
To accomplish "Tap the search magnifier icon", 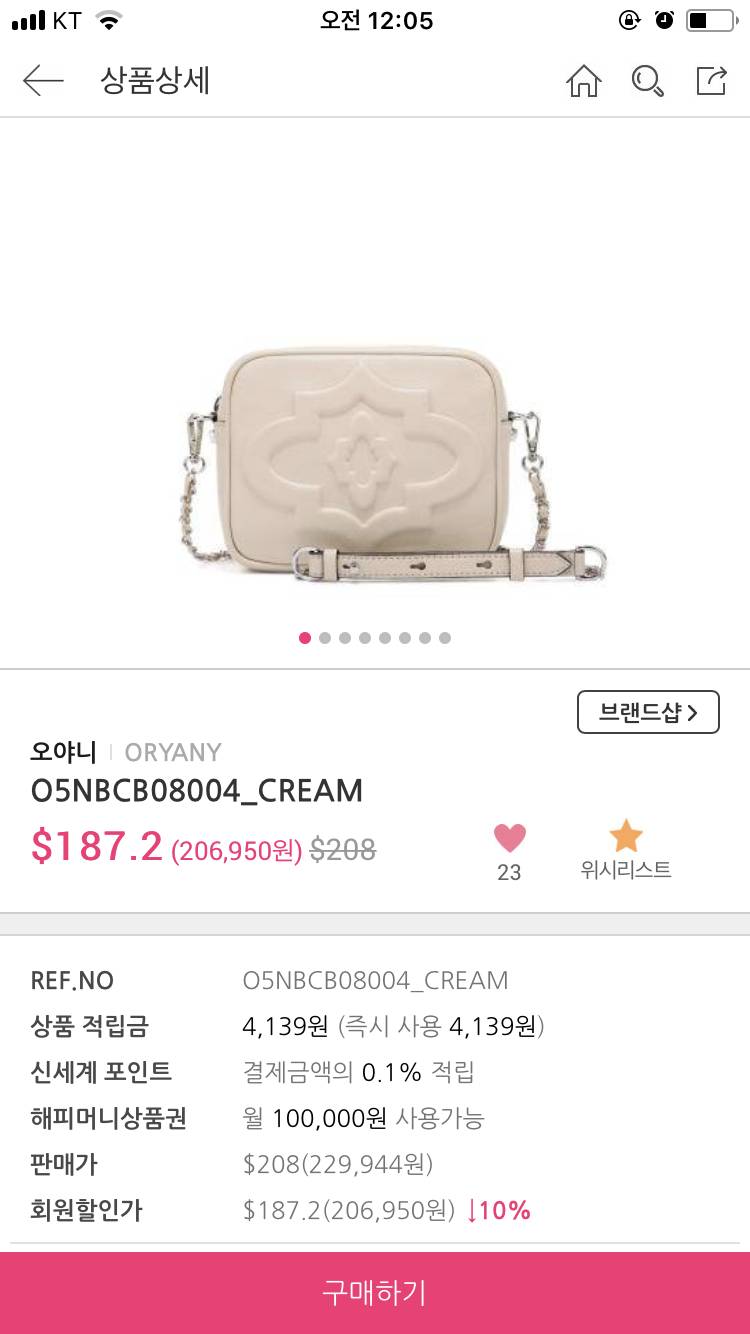I will click(x=648, y=81).
